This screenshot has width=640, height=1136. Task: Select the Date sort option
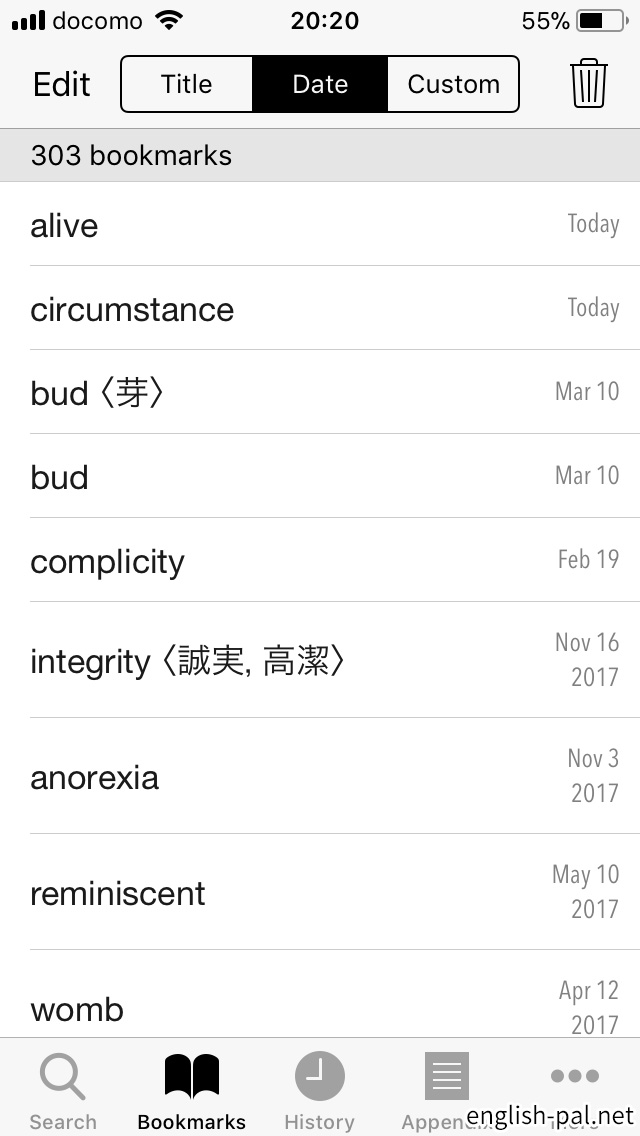point(320,84)
